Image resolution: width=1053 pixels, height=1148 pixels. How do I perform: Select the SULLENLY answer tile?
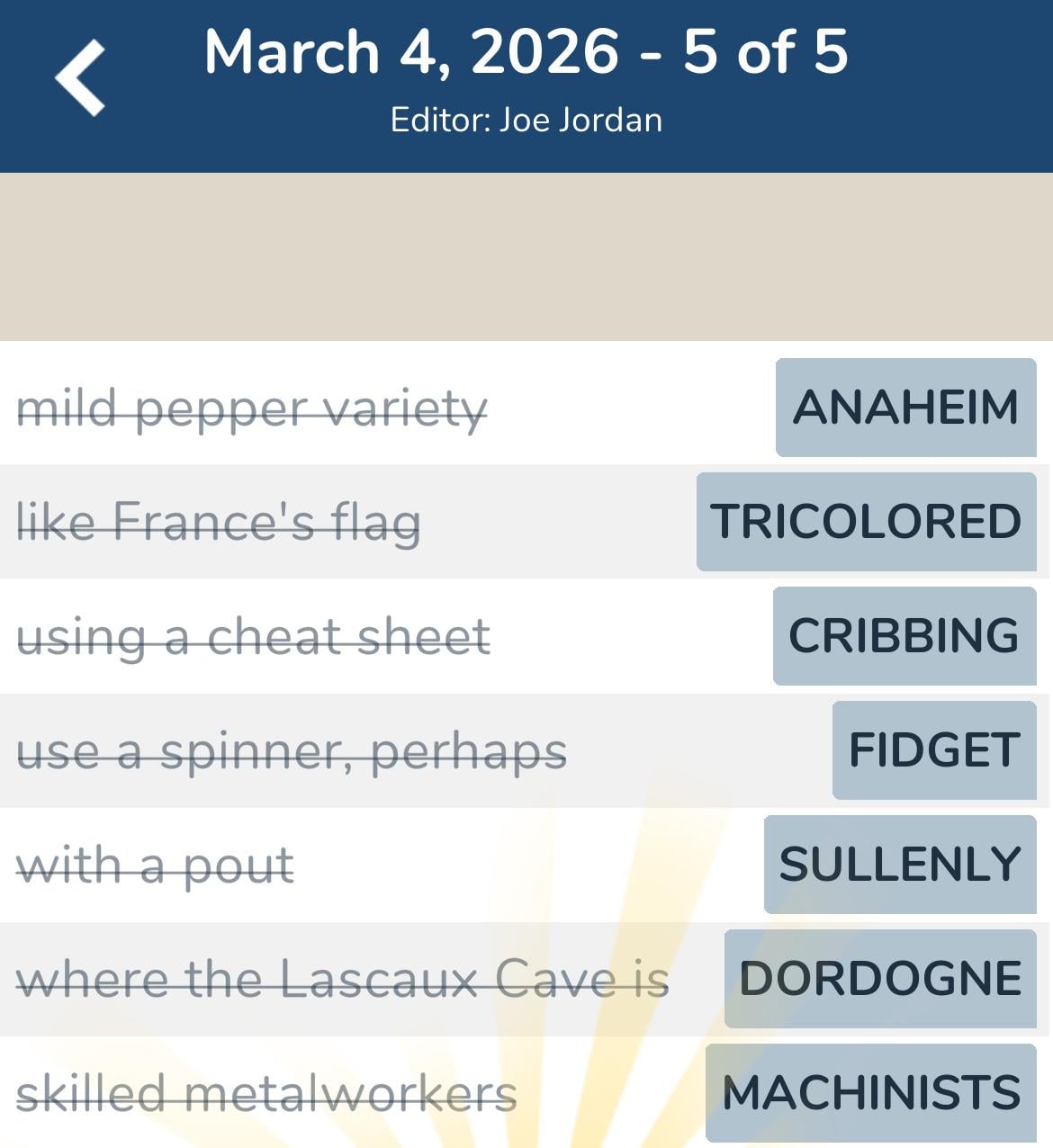[899, 865]
